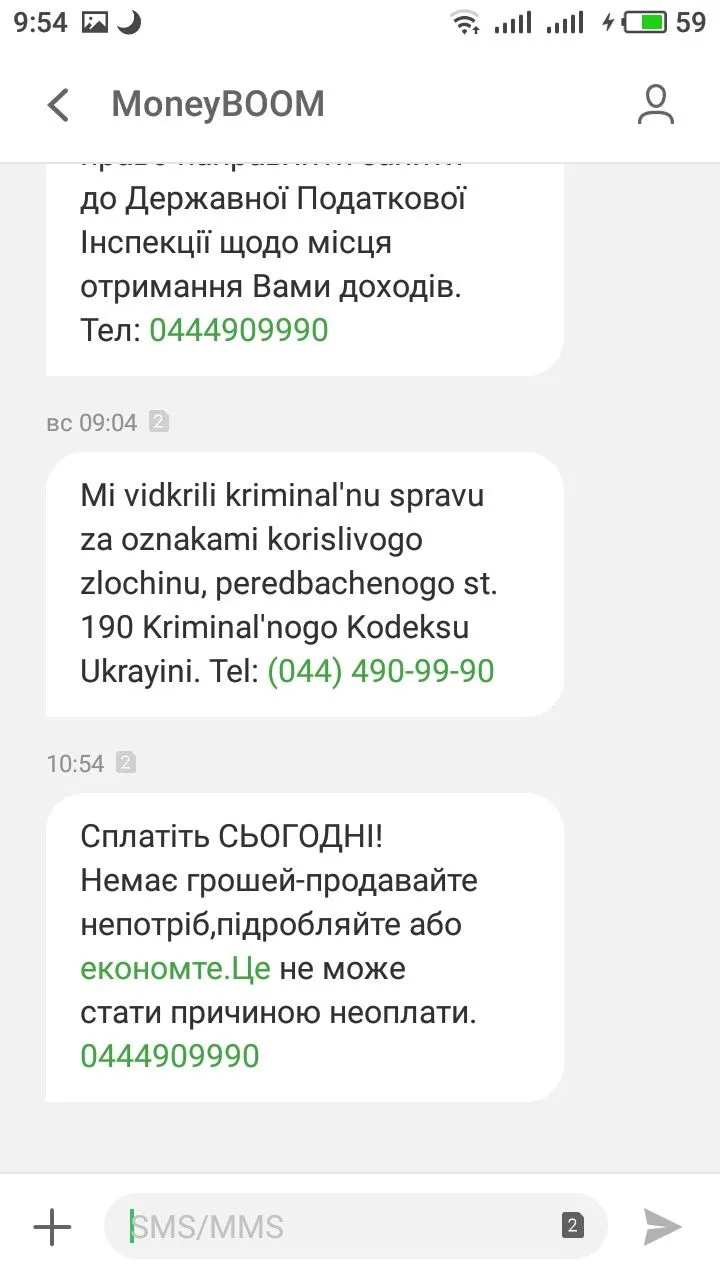
Task: Open the MoneyBOOM contact profile icon
Action: tap(656, 105)
